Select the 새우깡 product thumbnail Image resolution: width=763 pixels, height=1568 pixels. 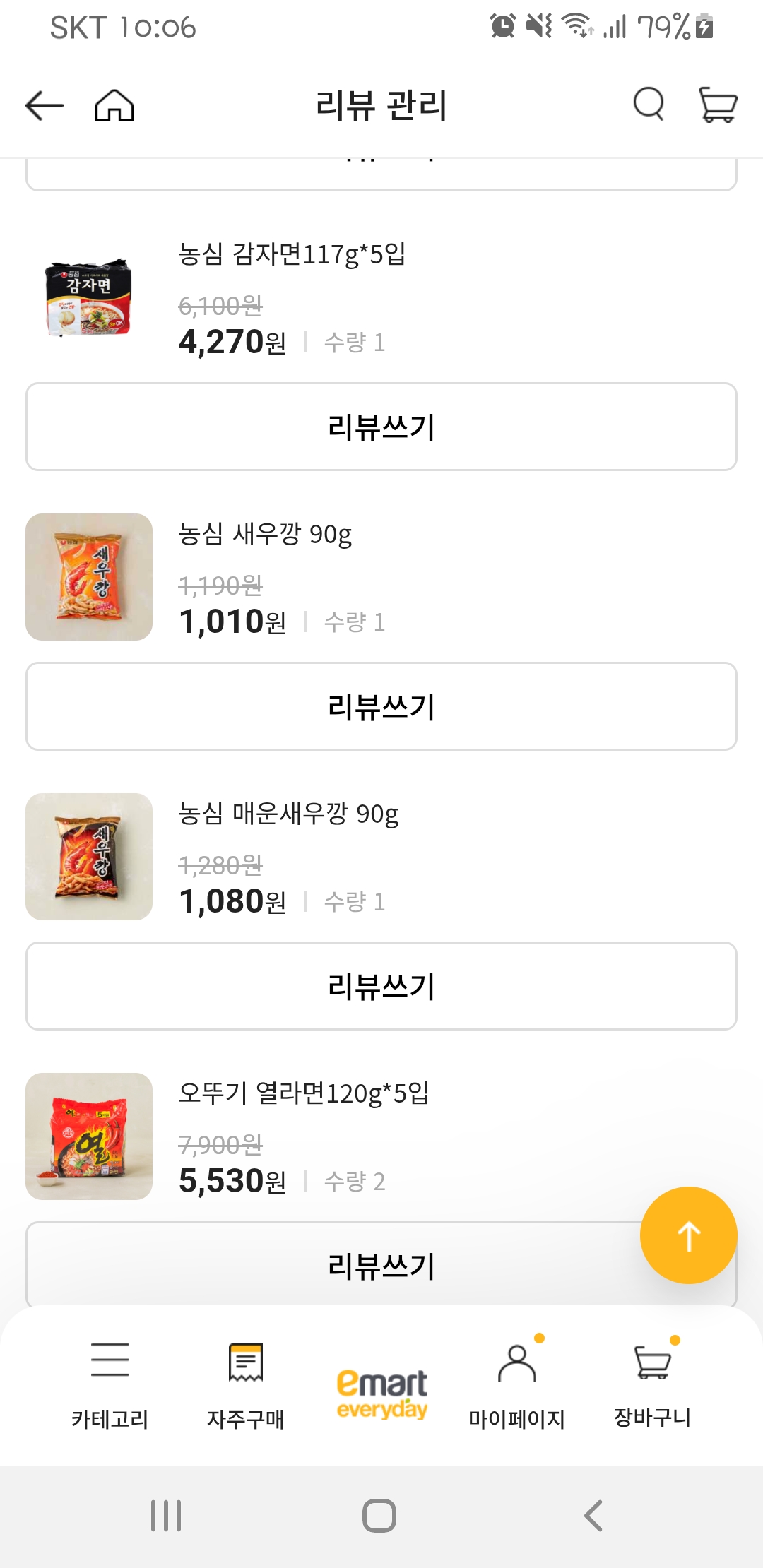click(88, 578)
